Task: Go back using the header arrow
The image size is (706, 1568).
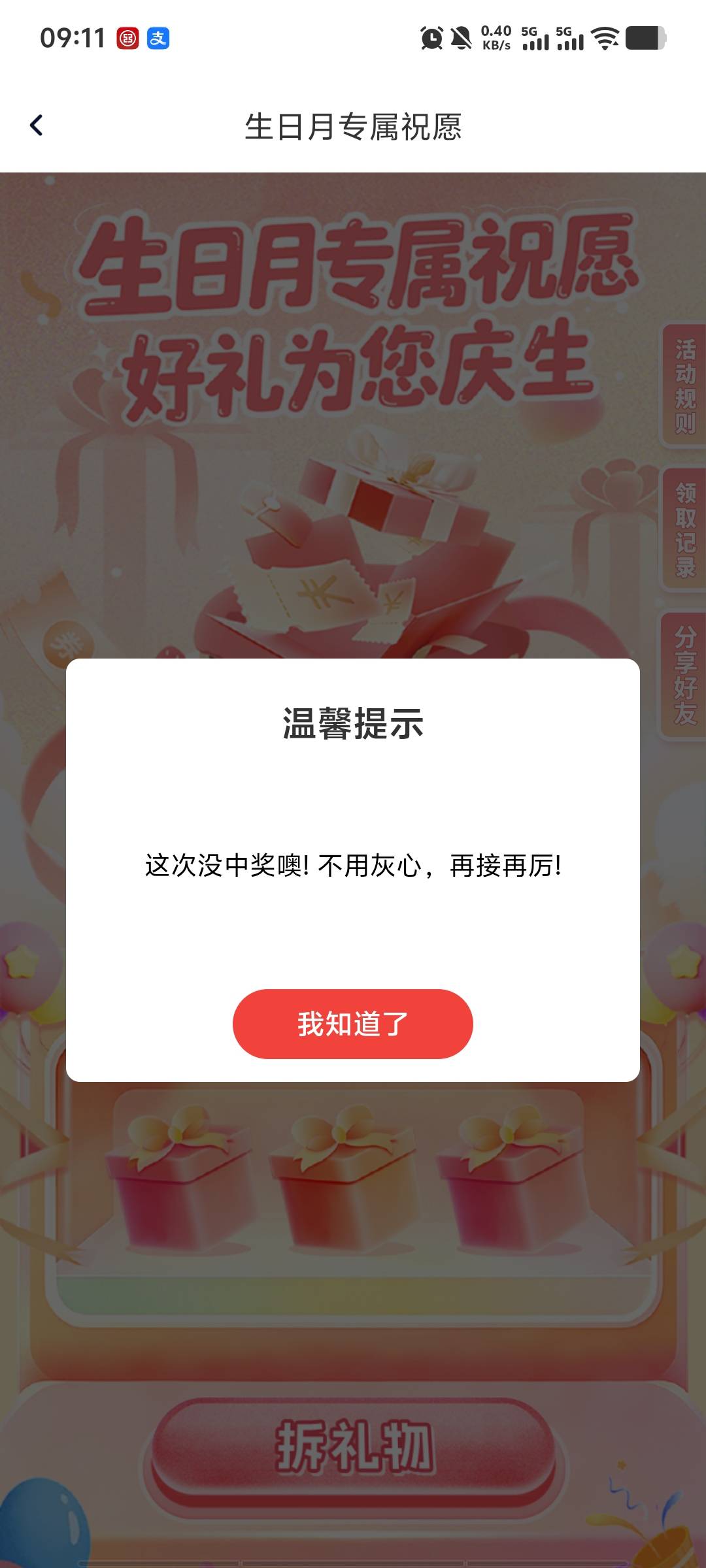Action: (37, 125)
